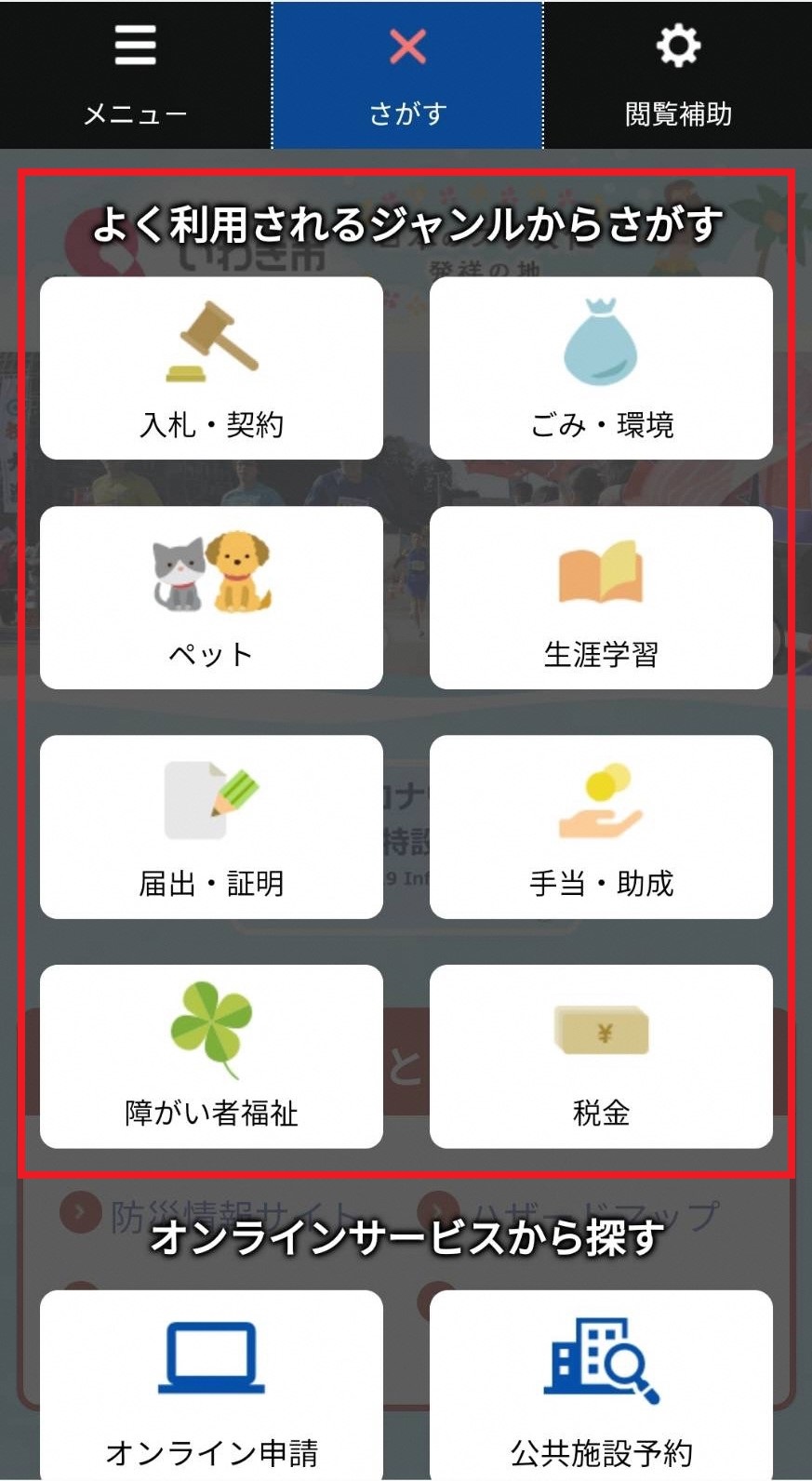Go to 生涯学習 section
The width and height of the screenshot is (812, 1481).
click(601, 597)
